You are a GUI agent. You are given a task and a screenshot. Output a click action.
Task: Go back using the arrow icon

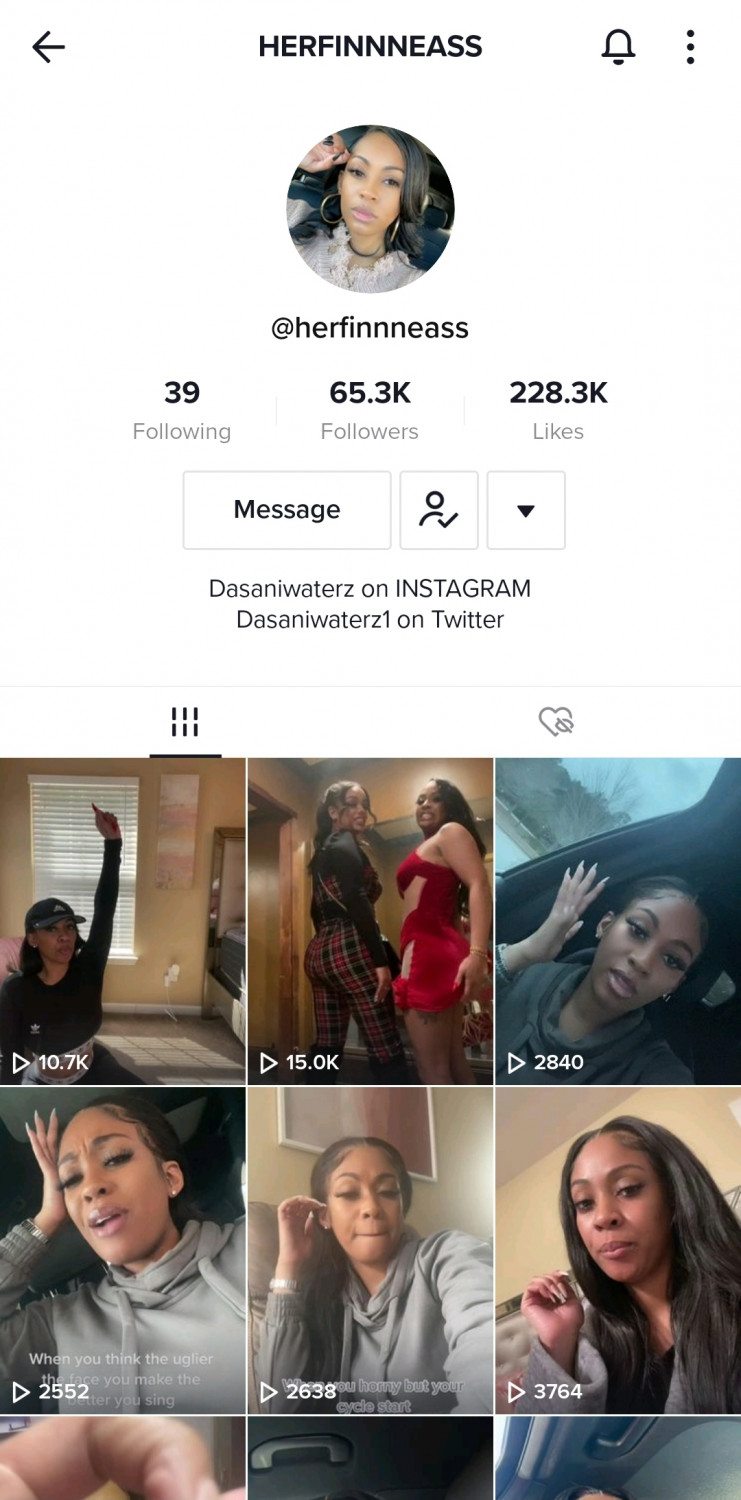pos(48,46)
